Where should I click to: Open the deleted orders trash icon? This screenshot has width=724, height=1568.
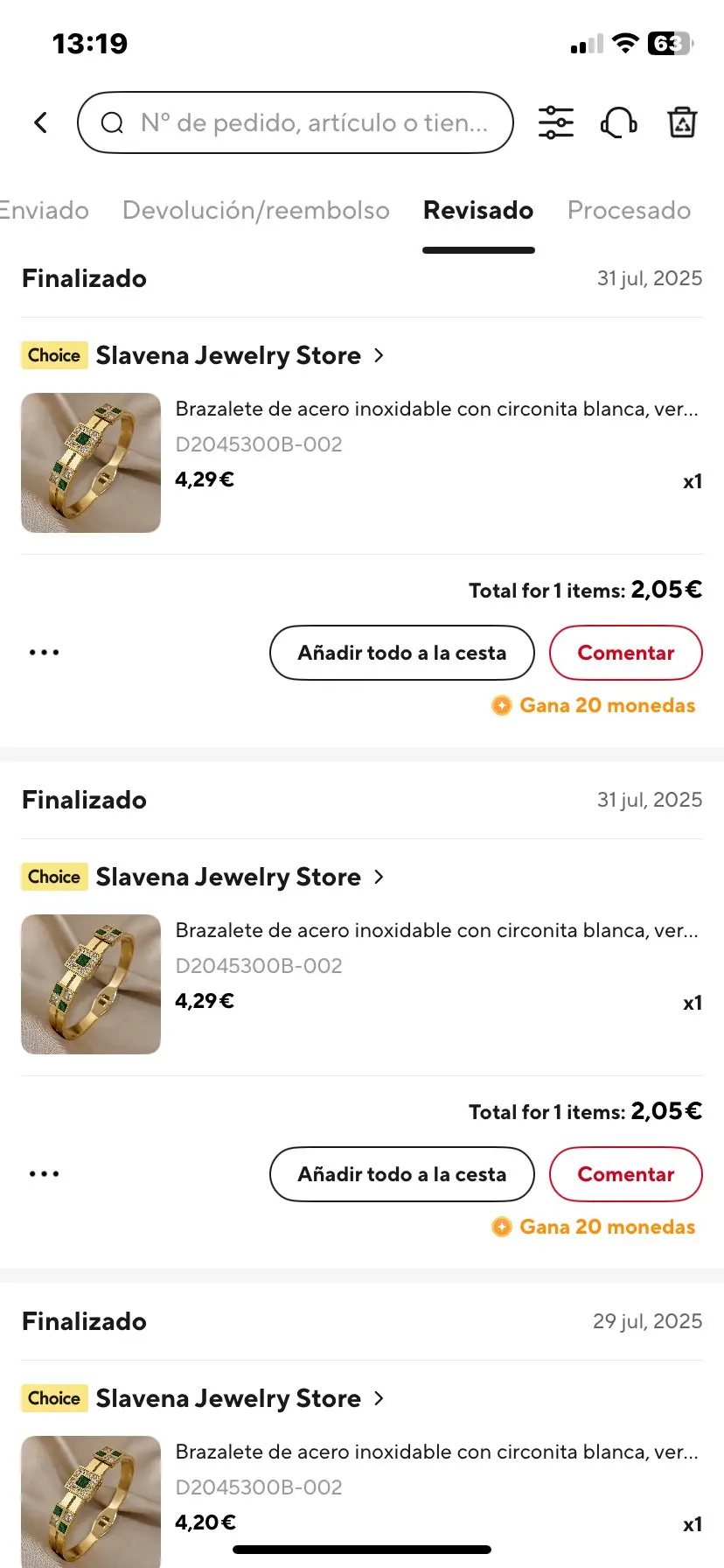coord(682,122)
